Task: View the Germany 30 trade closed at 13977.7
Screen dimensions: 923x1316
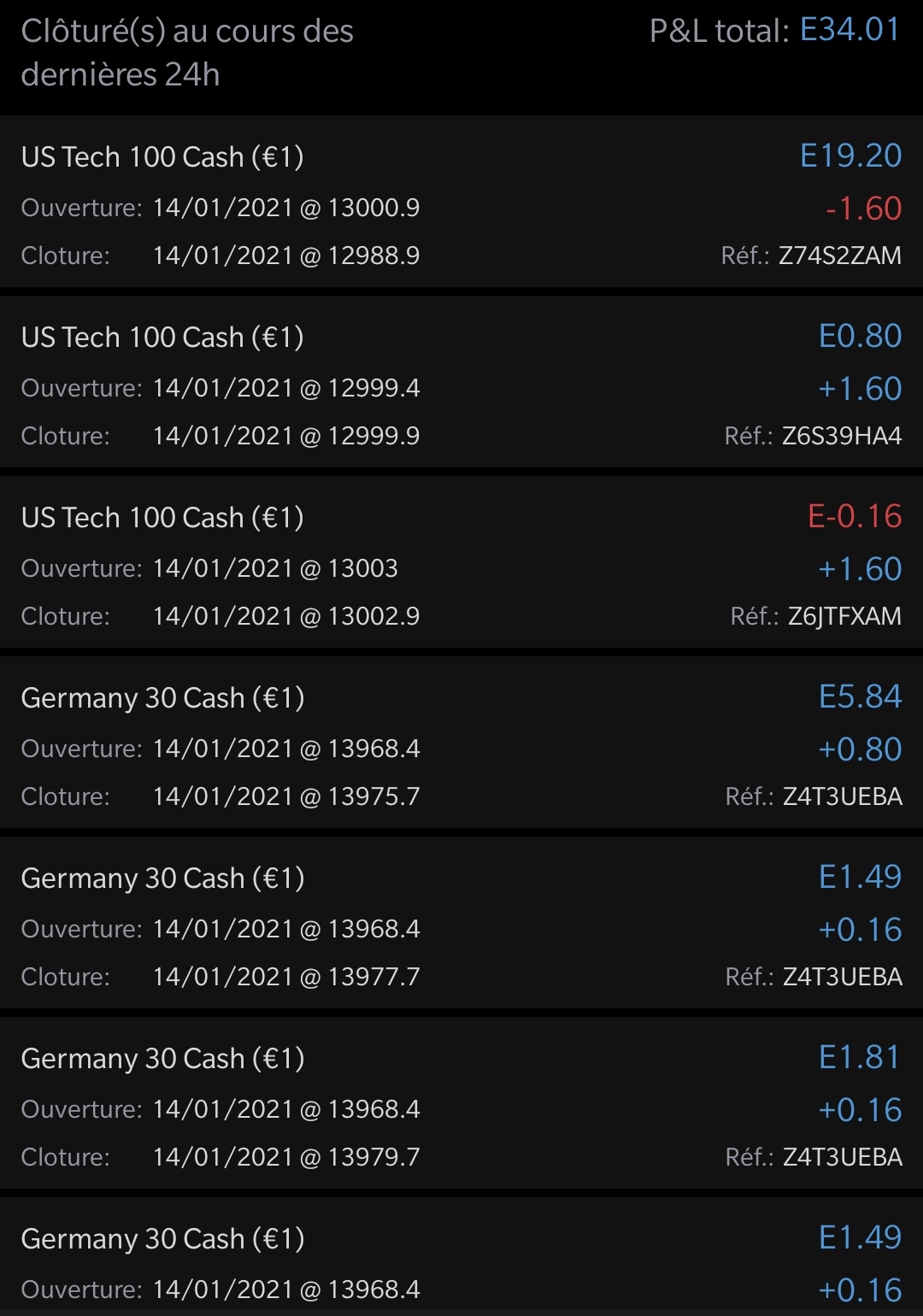Action: (461, 926)
